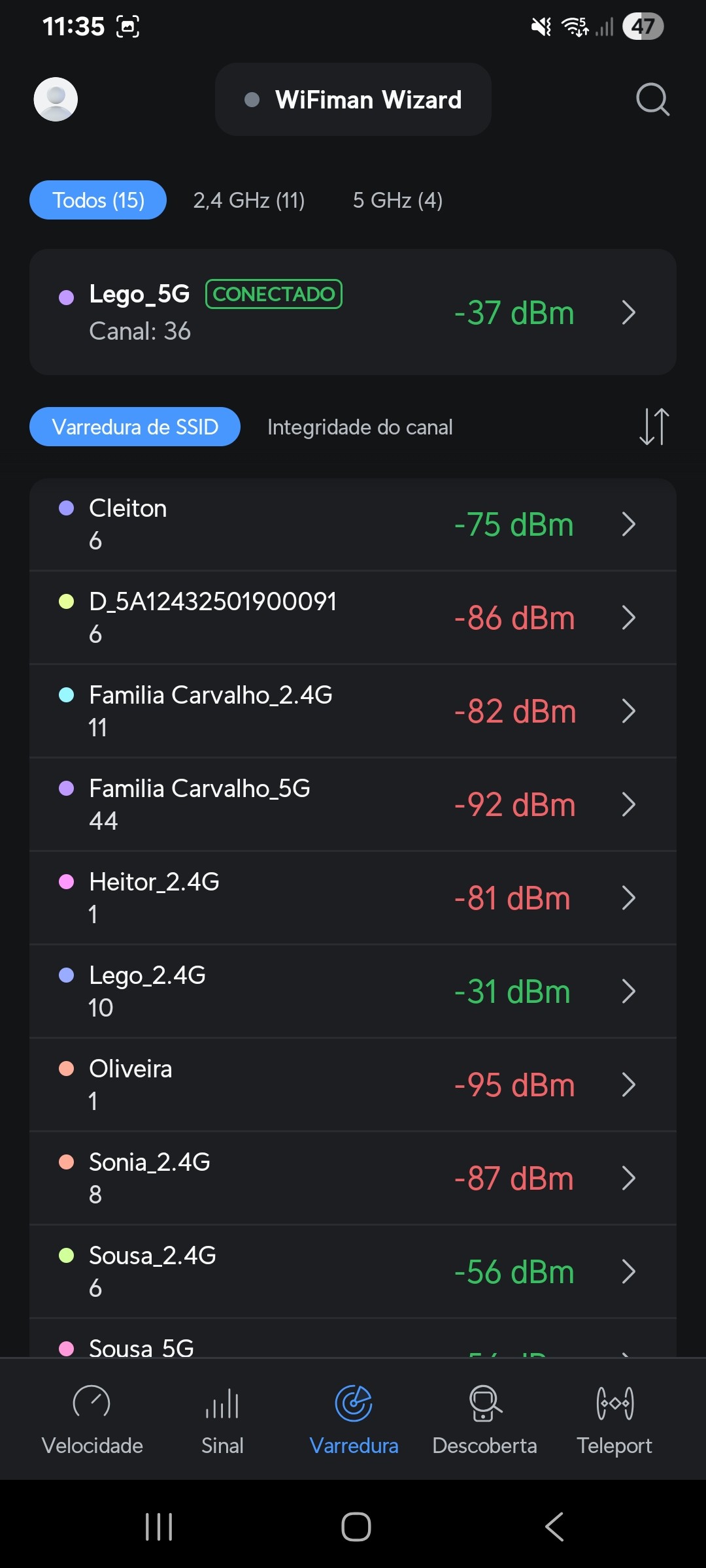Open D_5A12432501900091 network details
706x1568 pixels.
(353, 617)
